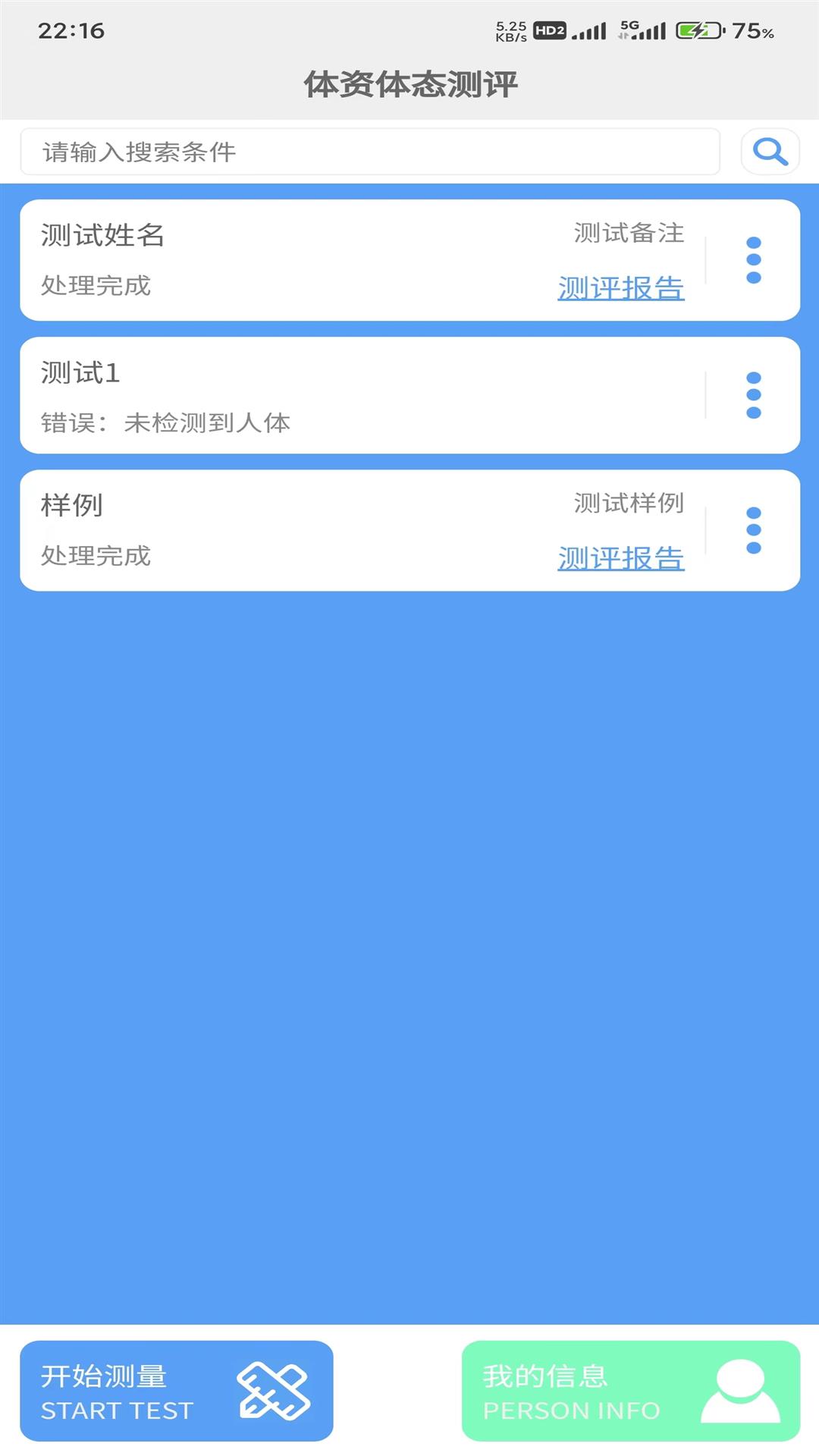The image size is (819, 1456).
Task: Open the options menu on the 样例 card
Action: coord(752,530)
